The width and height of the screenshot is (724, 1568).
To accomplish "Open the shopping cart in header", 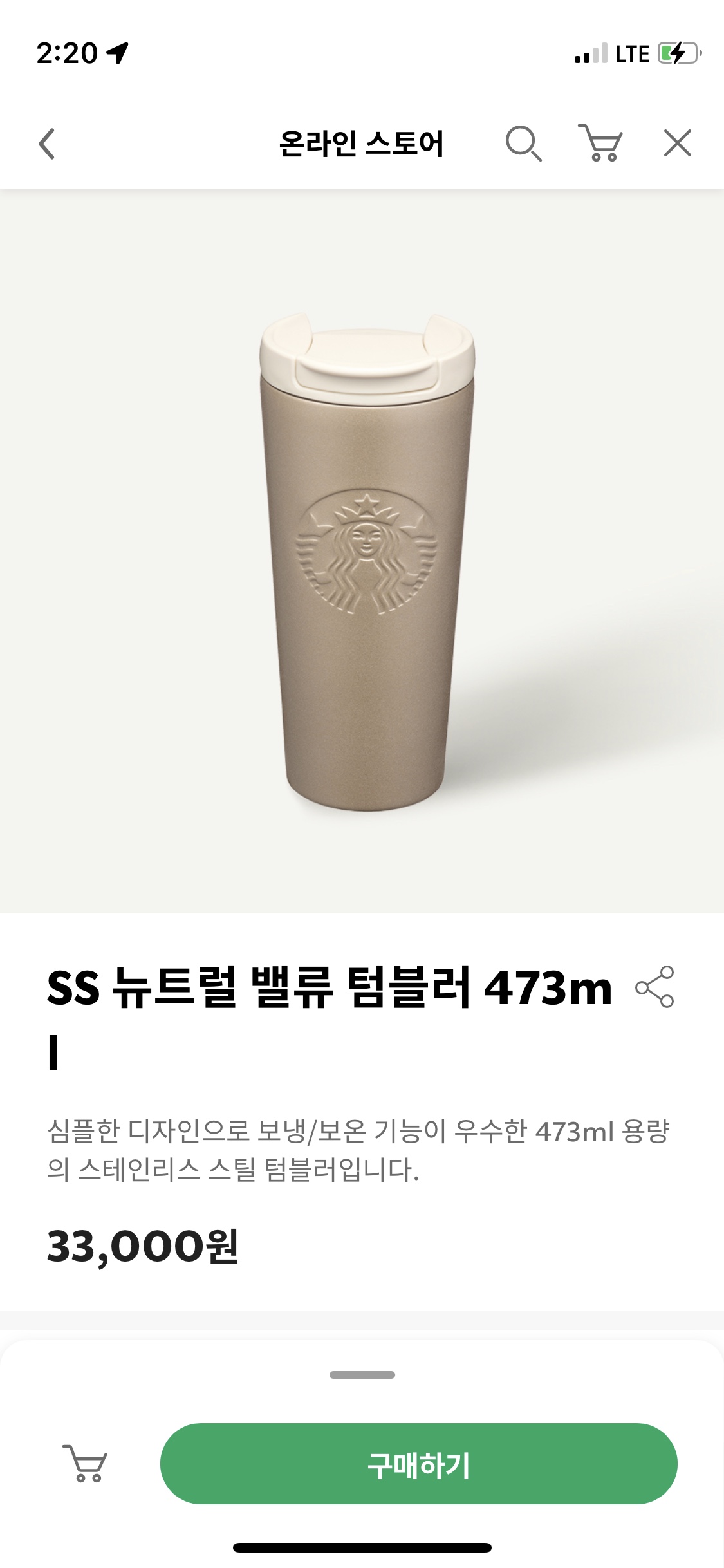I will coord(600,144).
